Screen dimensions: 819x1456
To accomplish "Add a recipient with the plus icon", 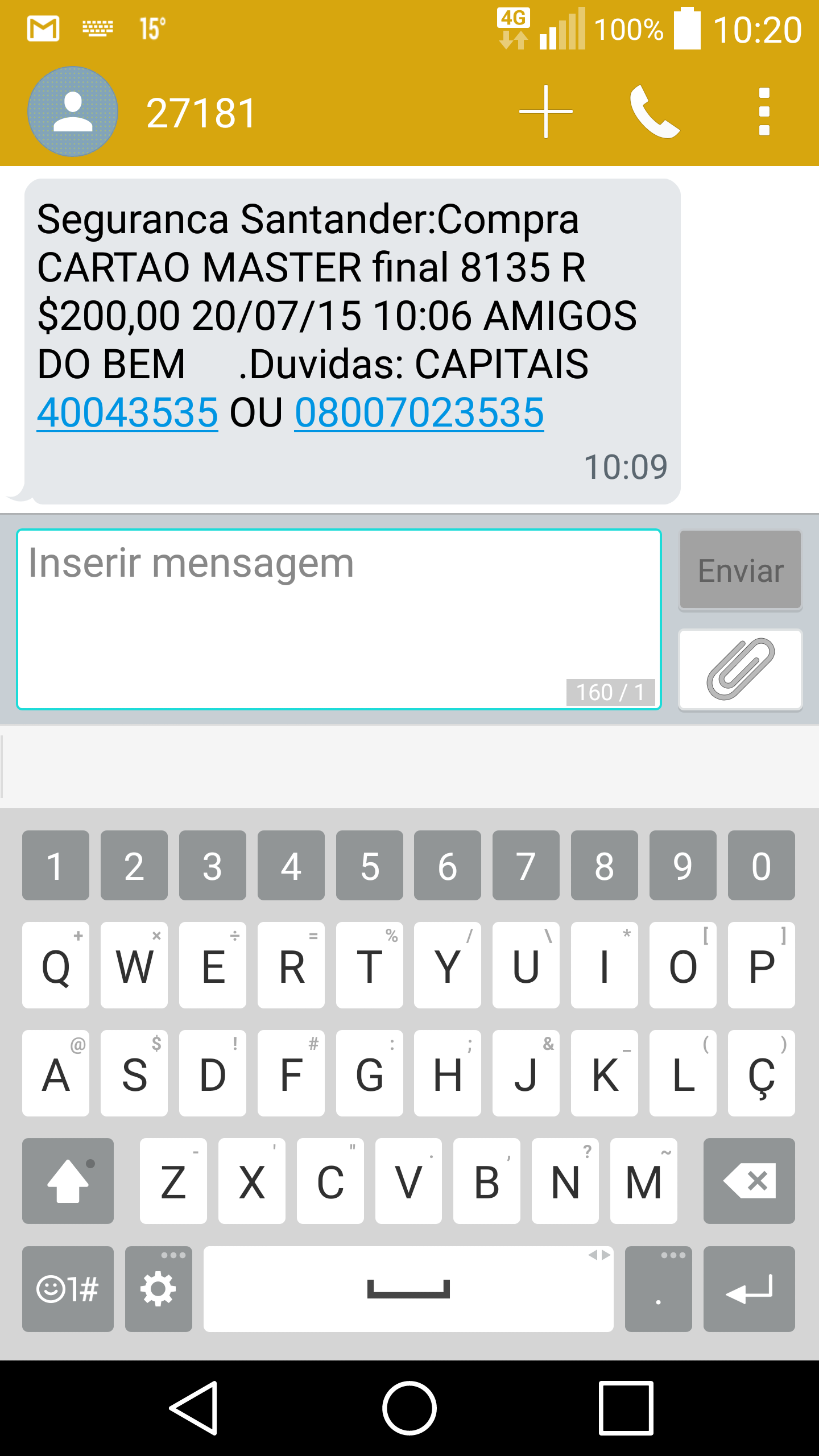I will coord(546,111).
